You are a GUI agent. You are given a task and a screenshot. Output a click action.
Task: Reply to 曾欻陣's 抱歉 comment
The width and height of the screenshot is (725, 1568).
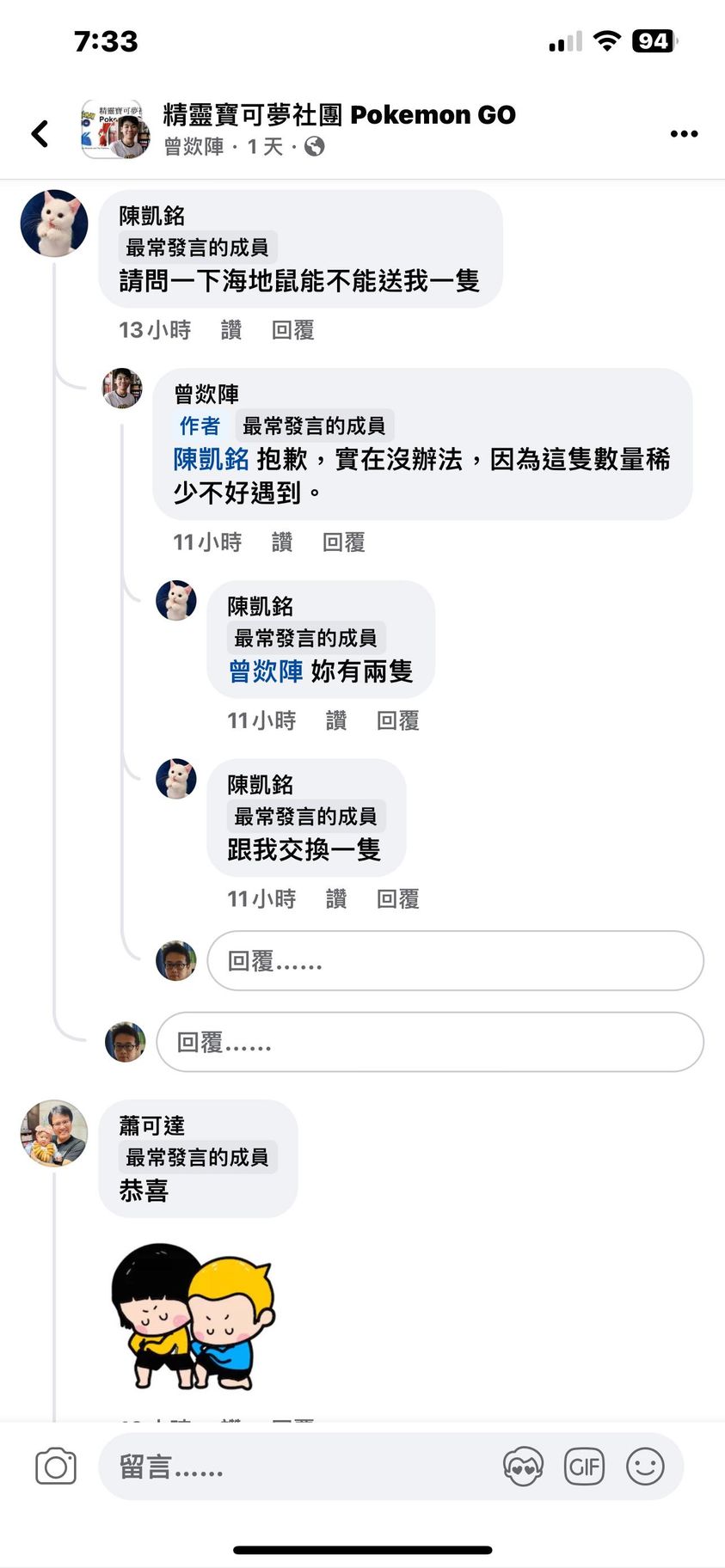343,542
